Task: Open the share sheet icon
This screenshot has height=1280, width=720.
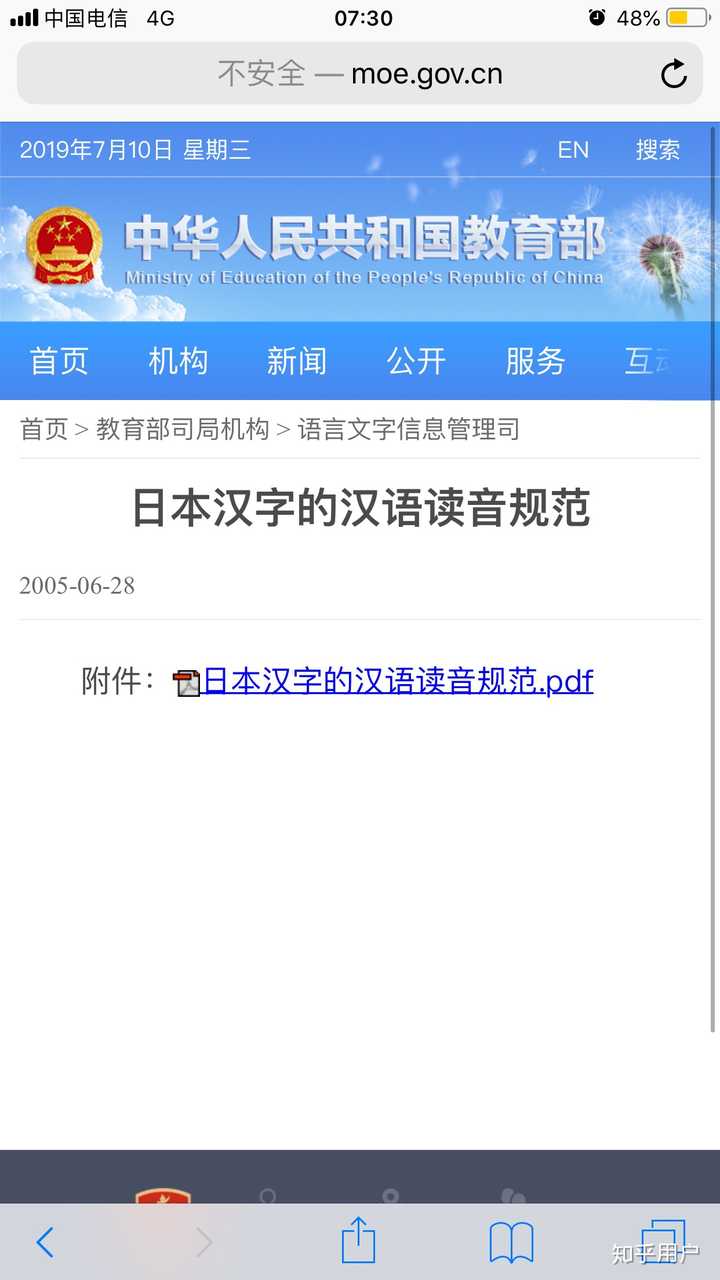Action: [x=358, y=1240]
